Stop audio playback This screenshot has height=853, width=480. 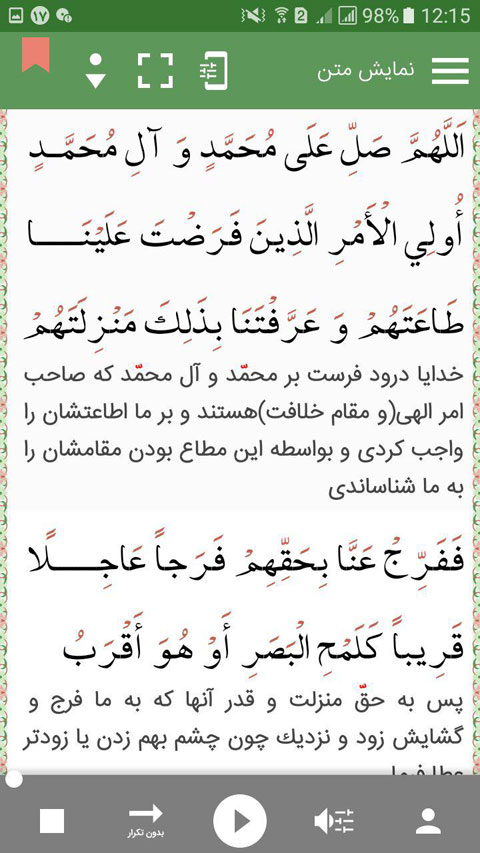52,821
